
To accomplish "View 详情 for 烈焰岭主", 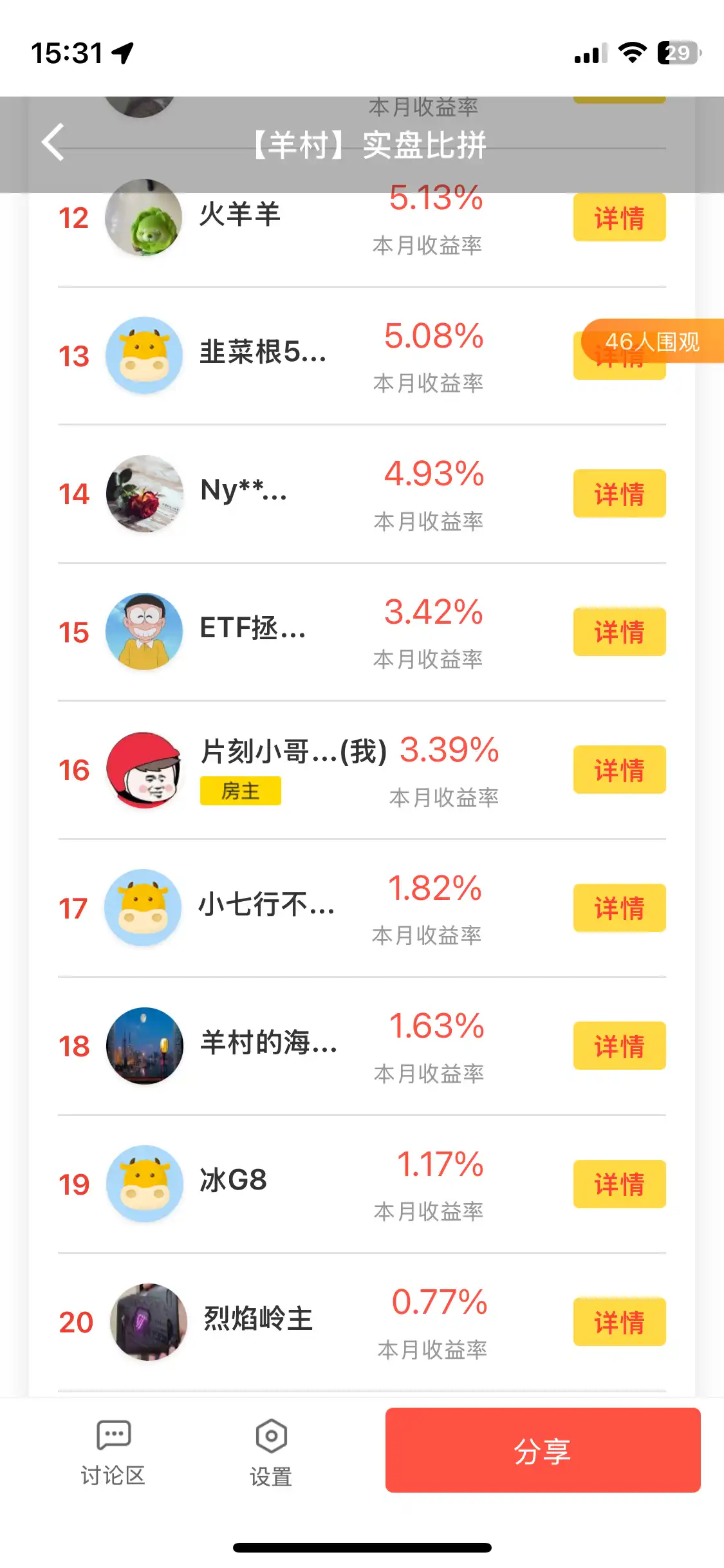I will (x=619, y=1322).
